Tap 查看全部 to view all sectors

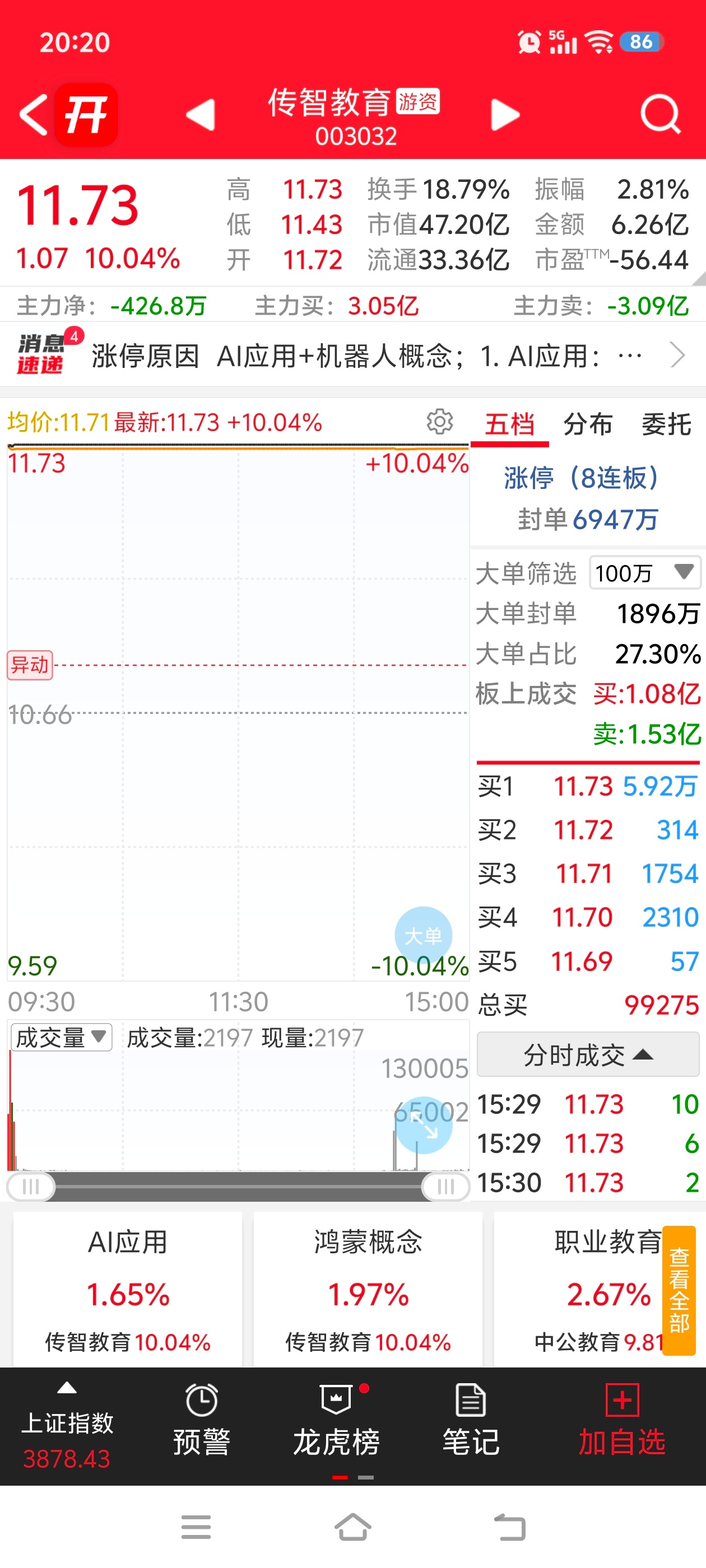click(x=679, y=1290)
